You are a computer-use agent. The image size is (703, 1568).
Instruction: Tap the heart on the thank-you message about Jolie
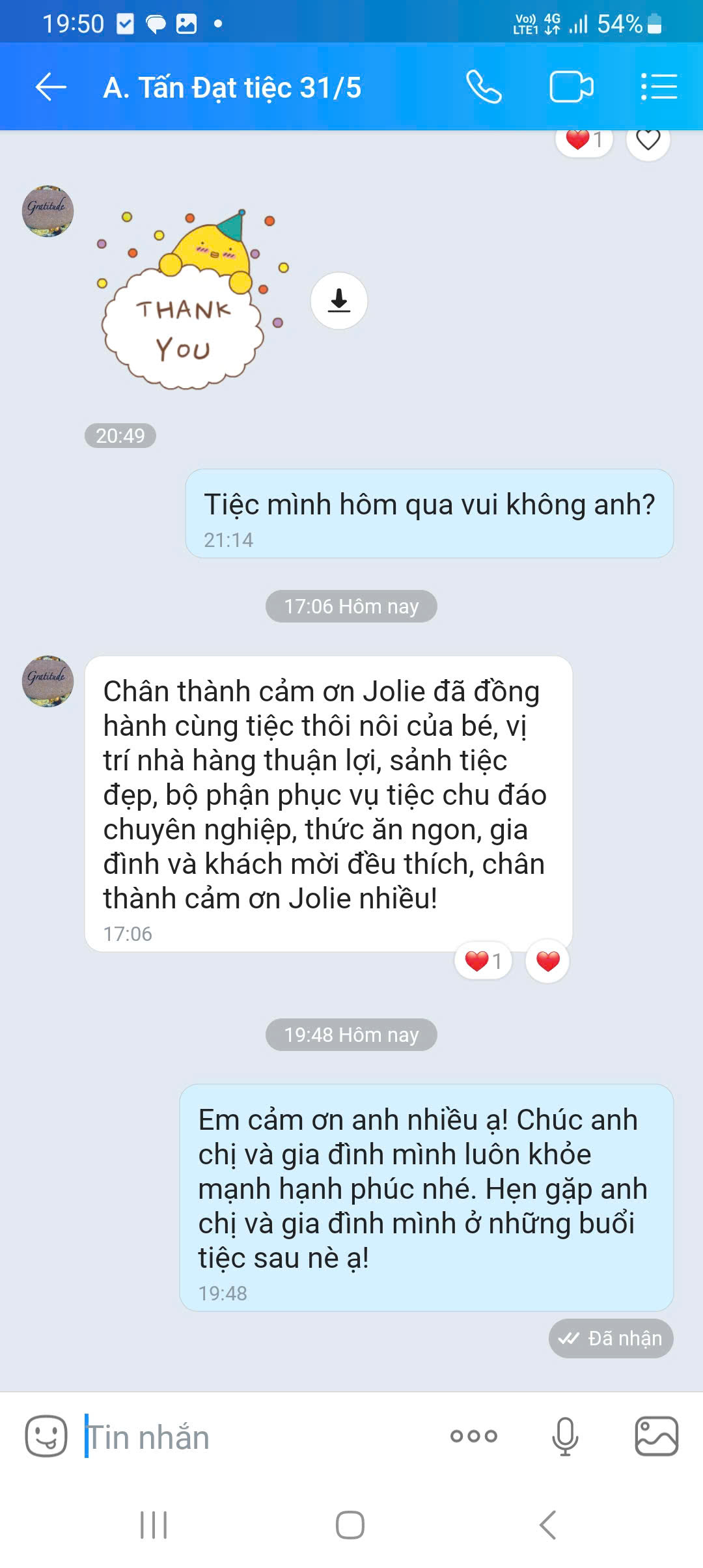547,961
